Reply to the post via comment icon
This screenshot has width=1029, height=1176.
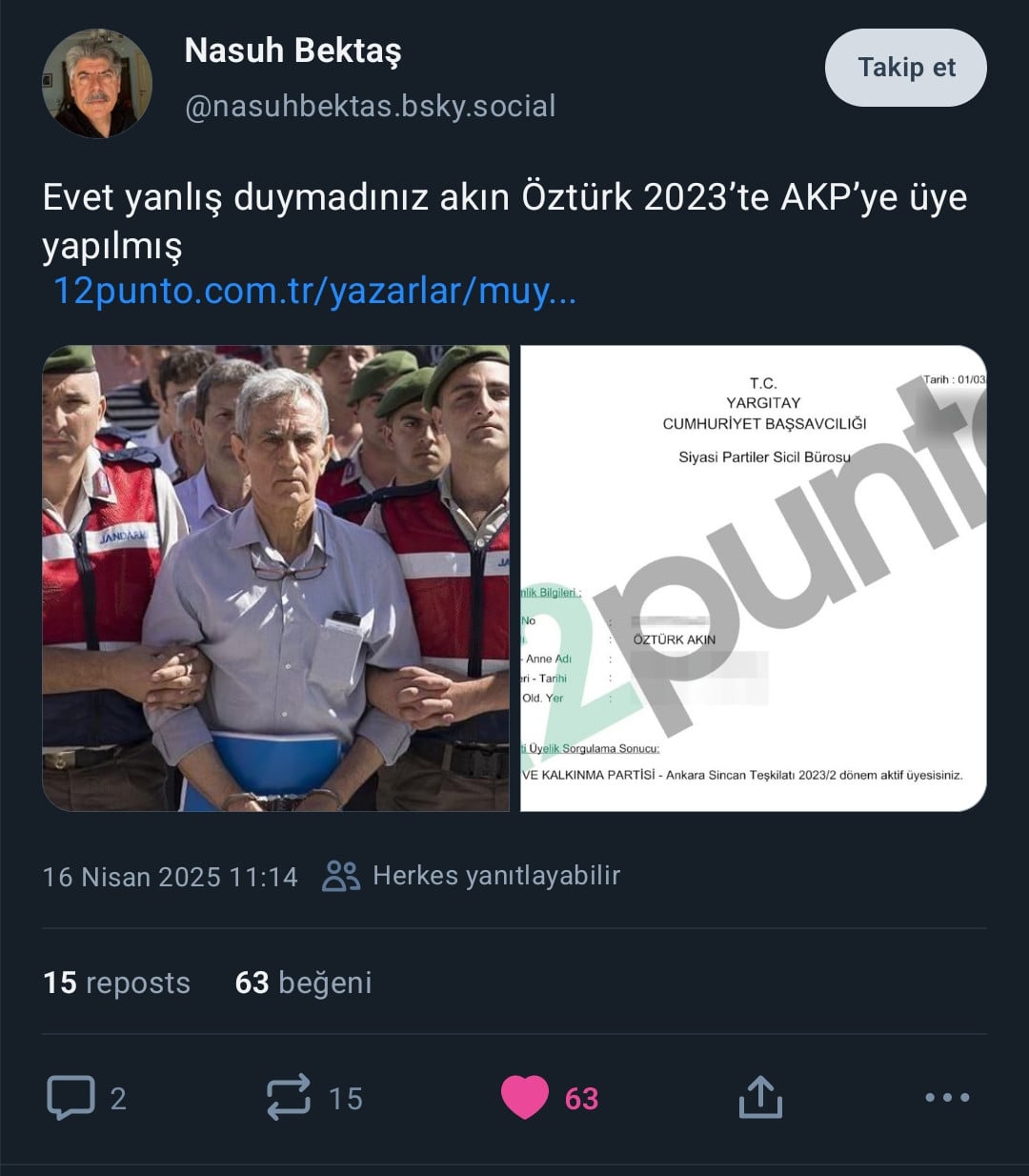71,1098
